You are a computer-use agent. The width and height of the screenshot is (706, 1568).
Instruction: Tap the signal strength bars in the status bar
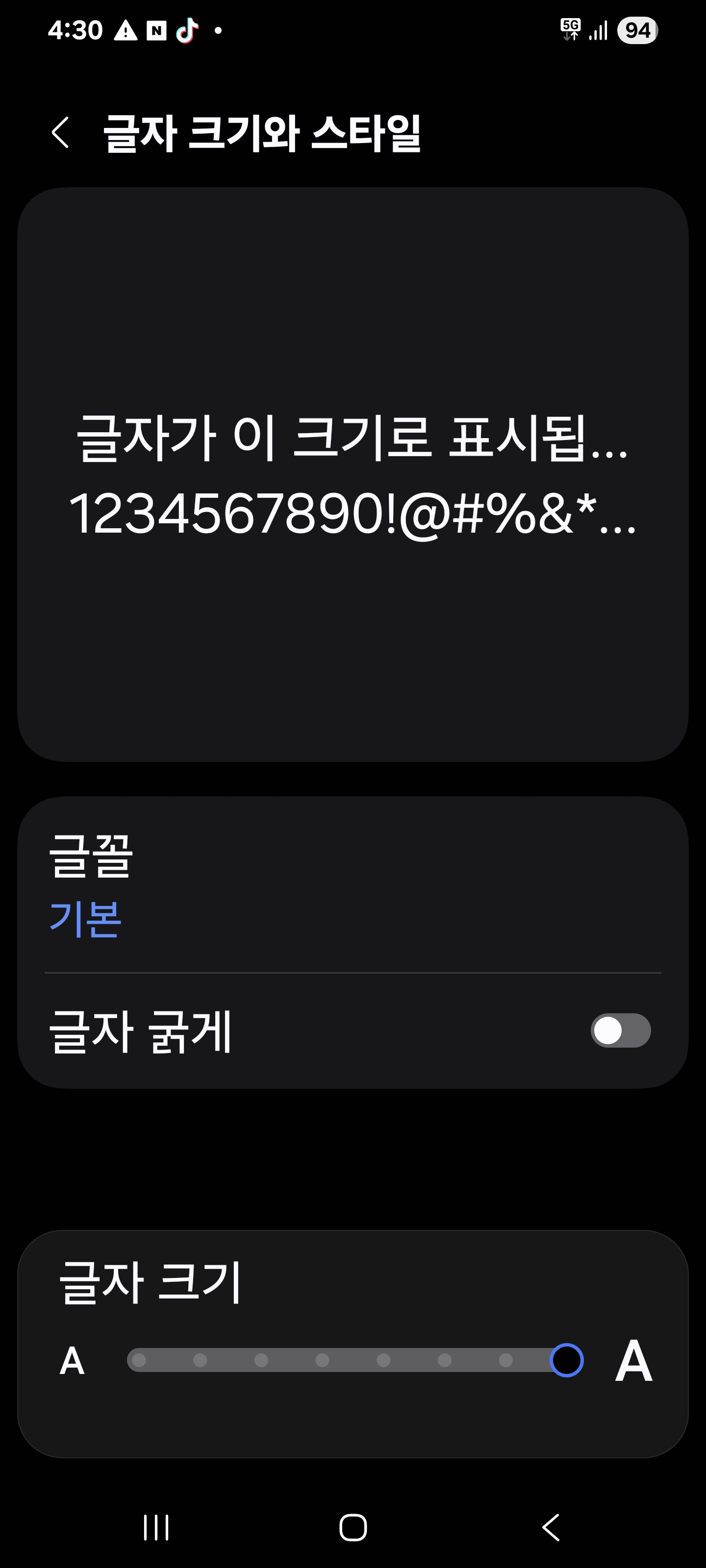point(598,29)
